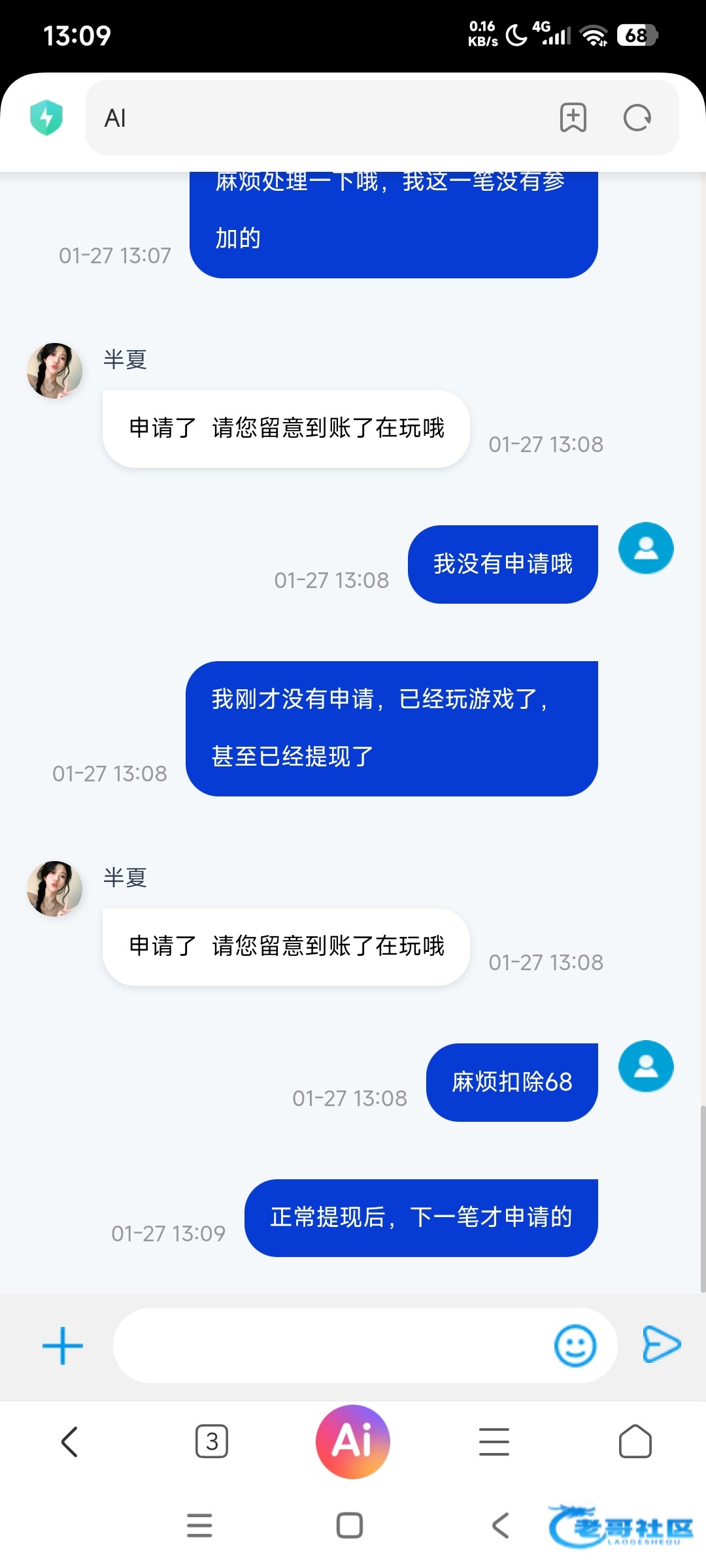Launch the Ai assistant button
Viewport: 706px width, 1568px height.
pyautogui.click(x=353, y=1442)
